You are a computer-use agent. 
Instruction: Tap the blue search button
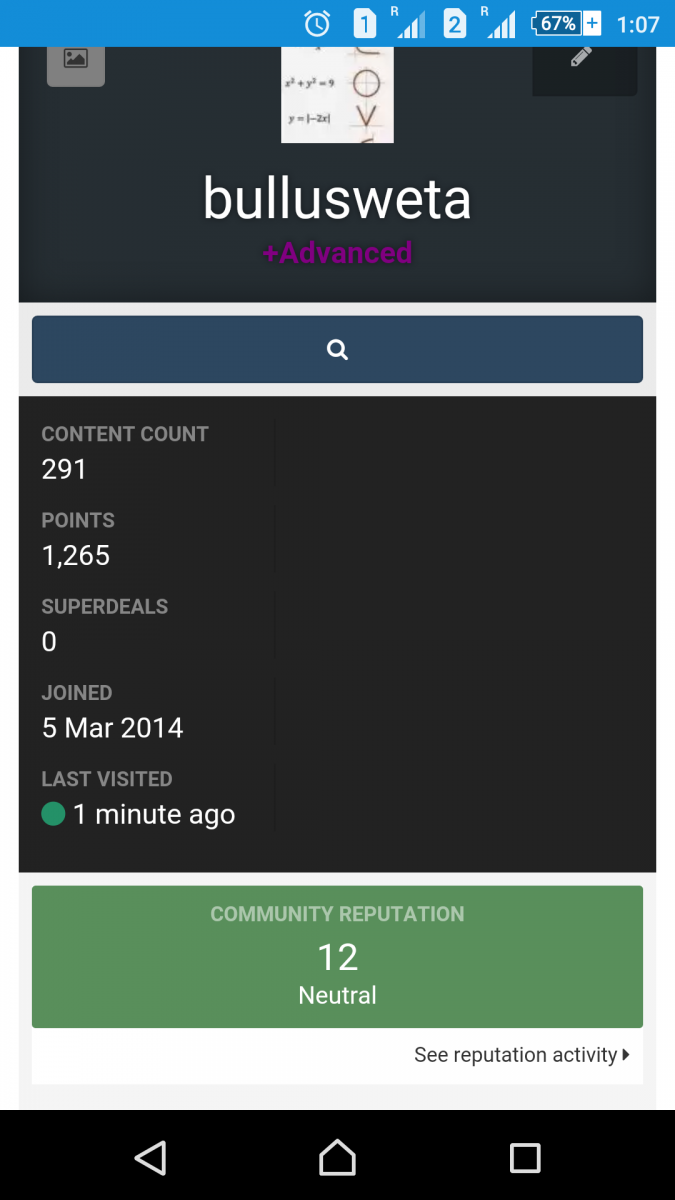point(337,349)
